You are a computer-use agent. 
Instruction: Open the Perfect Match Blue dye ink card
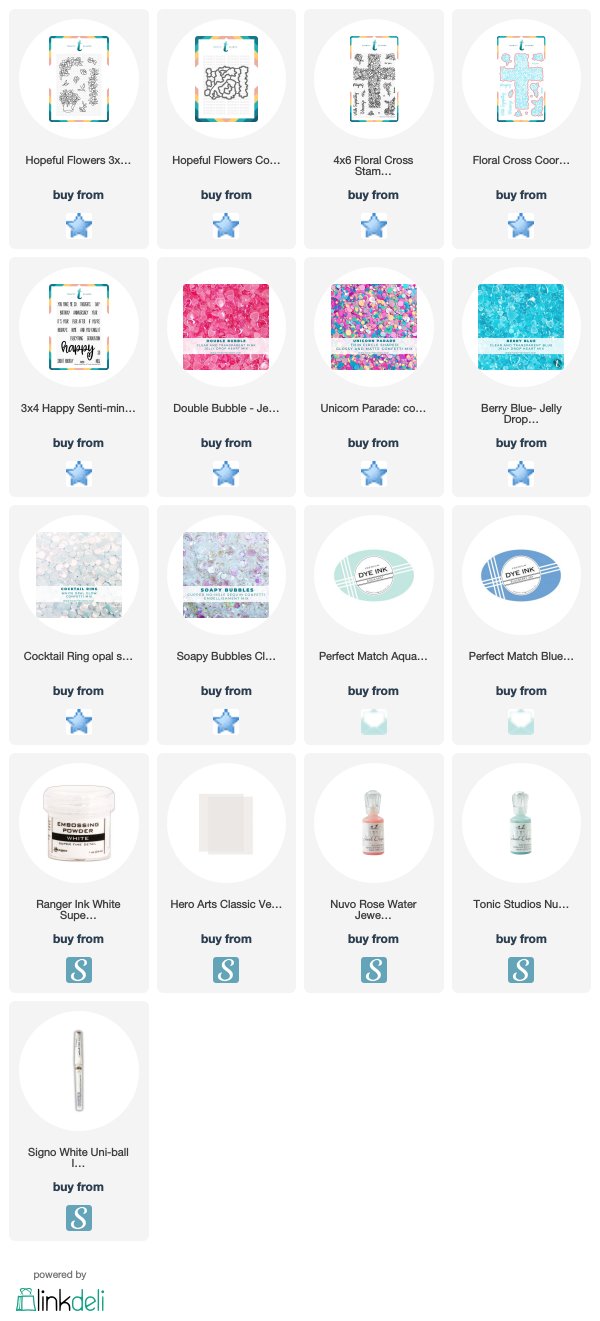(521, 625)
